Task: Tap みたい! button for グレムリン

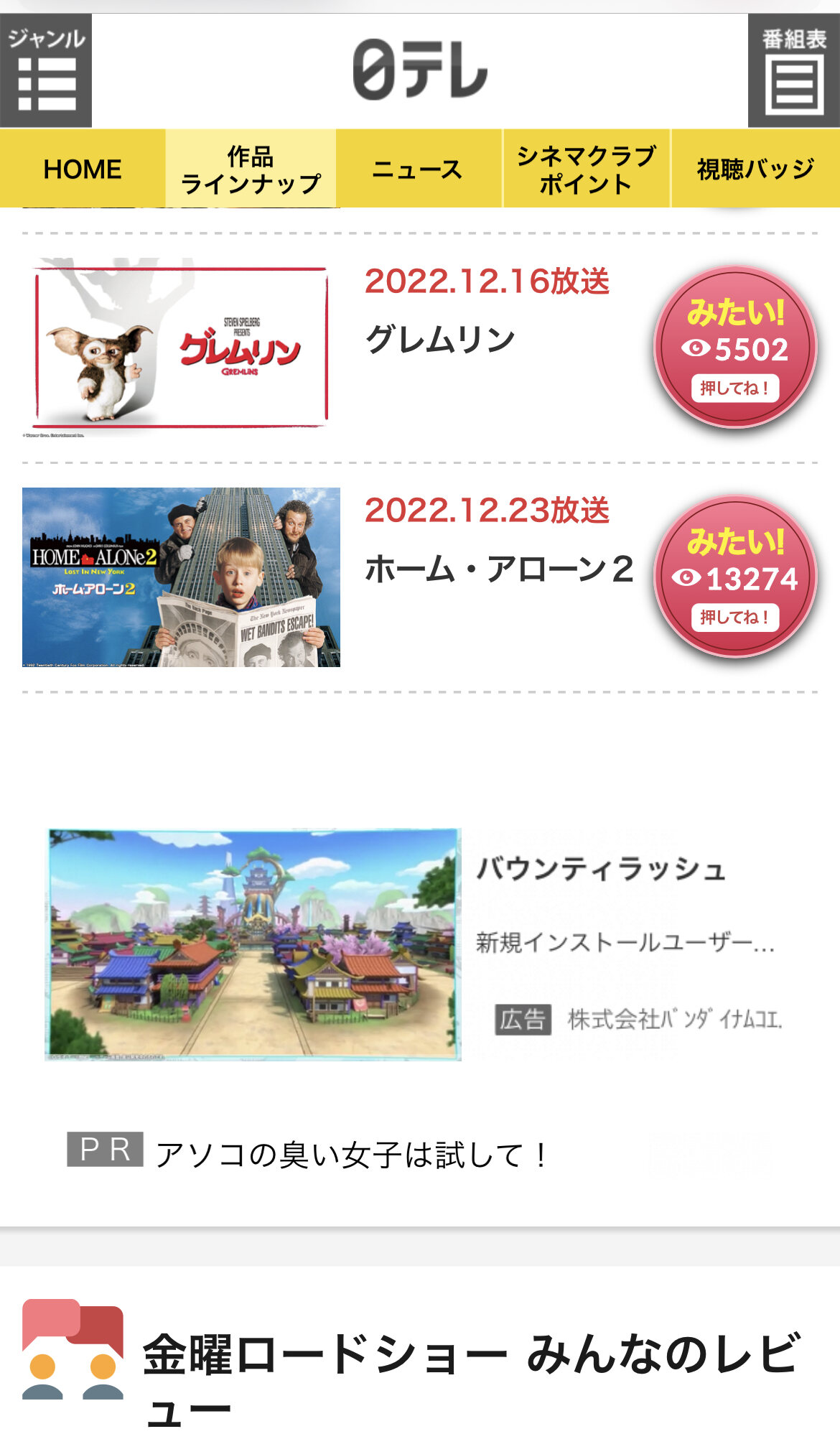Action: click(734, 348)
